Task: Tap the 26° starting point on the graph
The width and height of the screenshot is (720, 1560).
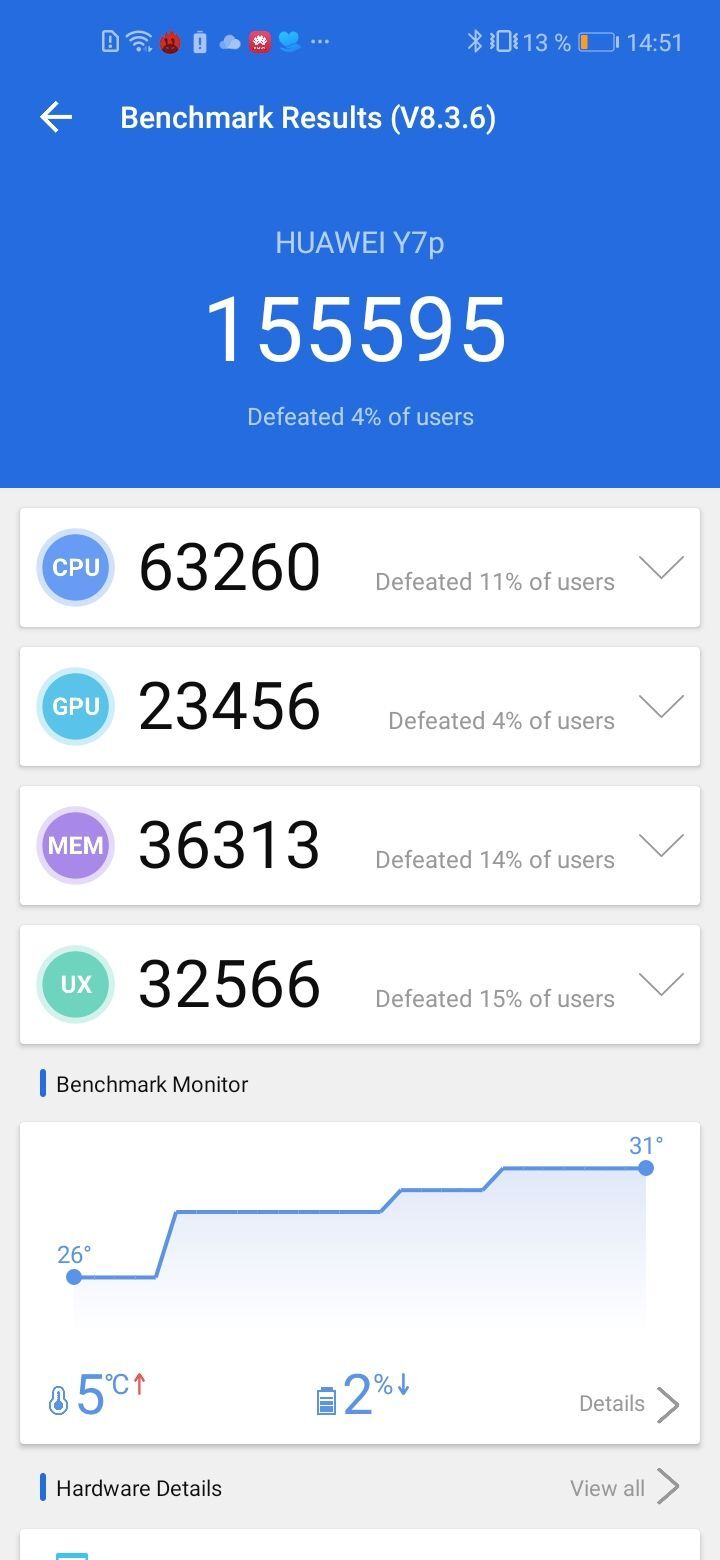Action: tap(75, 1276)
